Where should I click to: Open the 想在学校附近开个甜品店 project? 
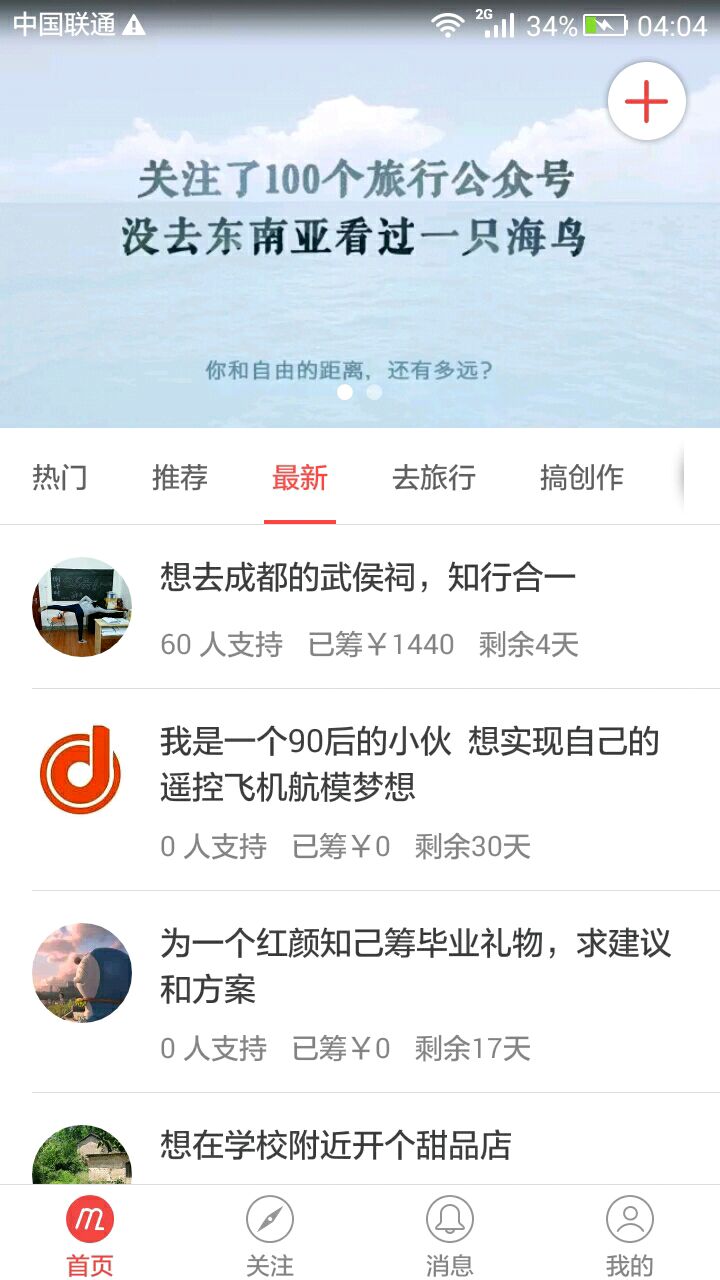(360, 1140)
